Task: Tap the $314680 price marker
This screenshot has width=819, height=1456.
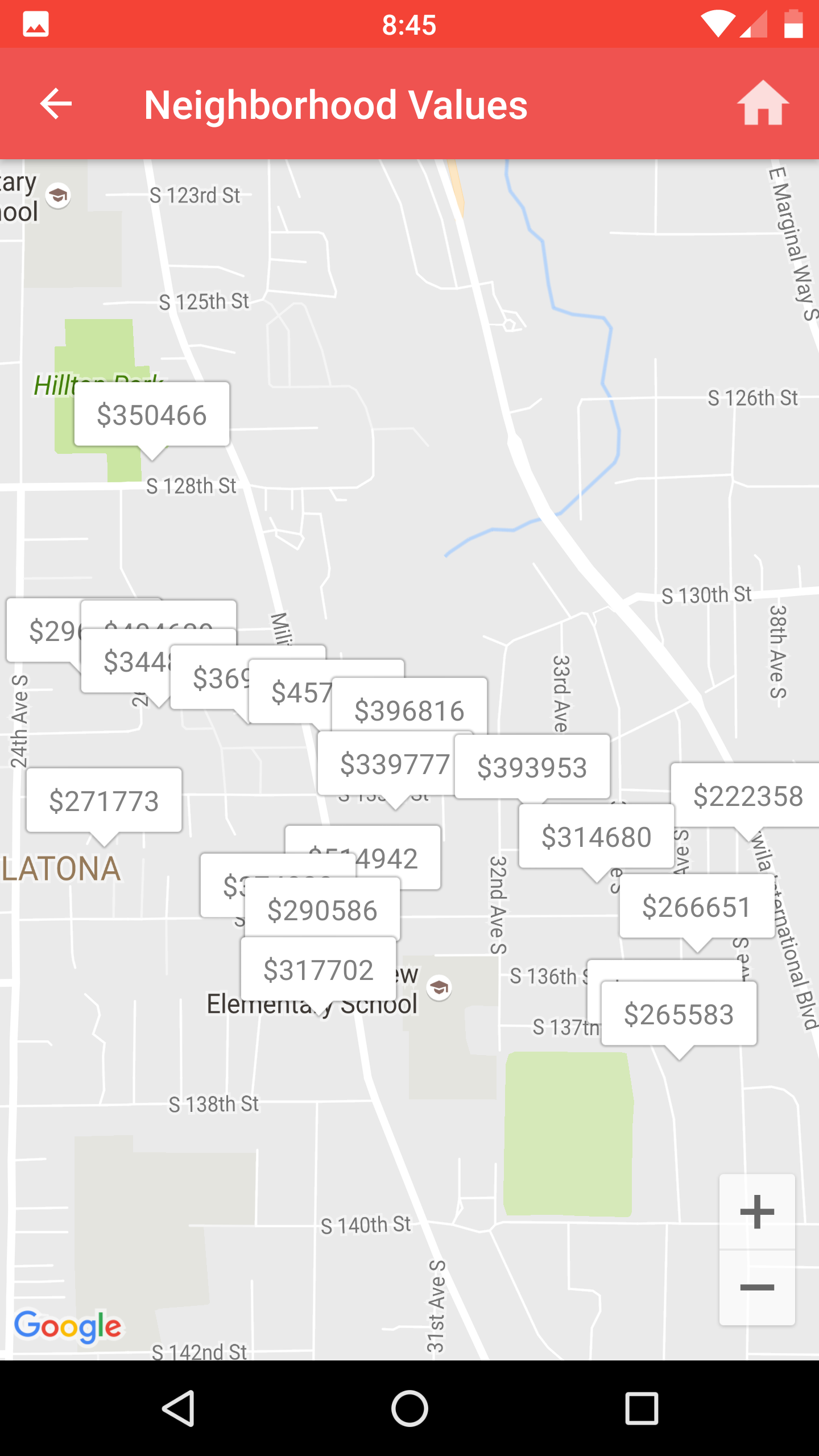Action: pos(596,837)
